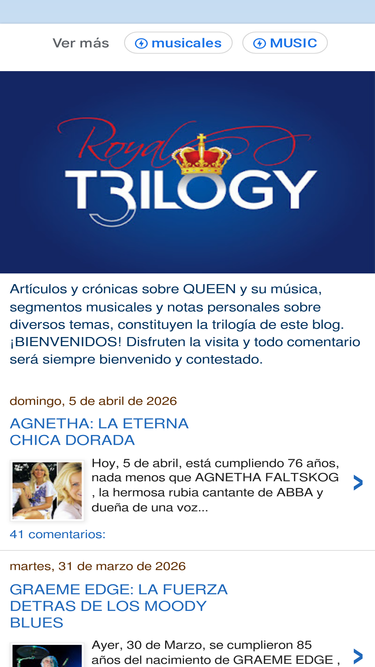View the 41 comentarios link

[57, 534]
